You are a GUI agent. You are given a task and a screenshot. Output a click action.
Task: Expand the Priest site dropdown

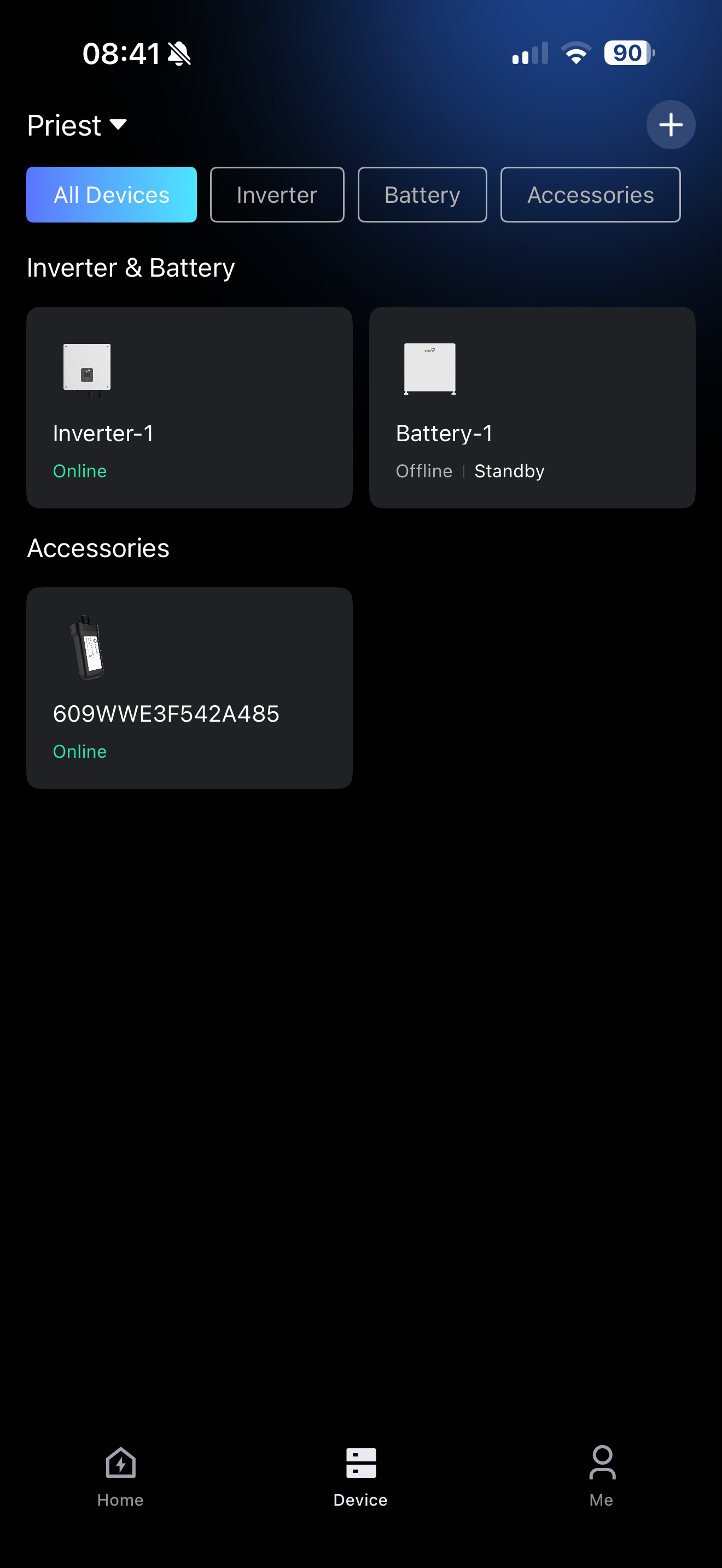tap(77, 125)
